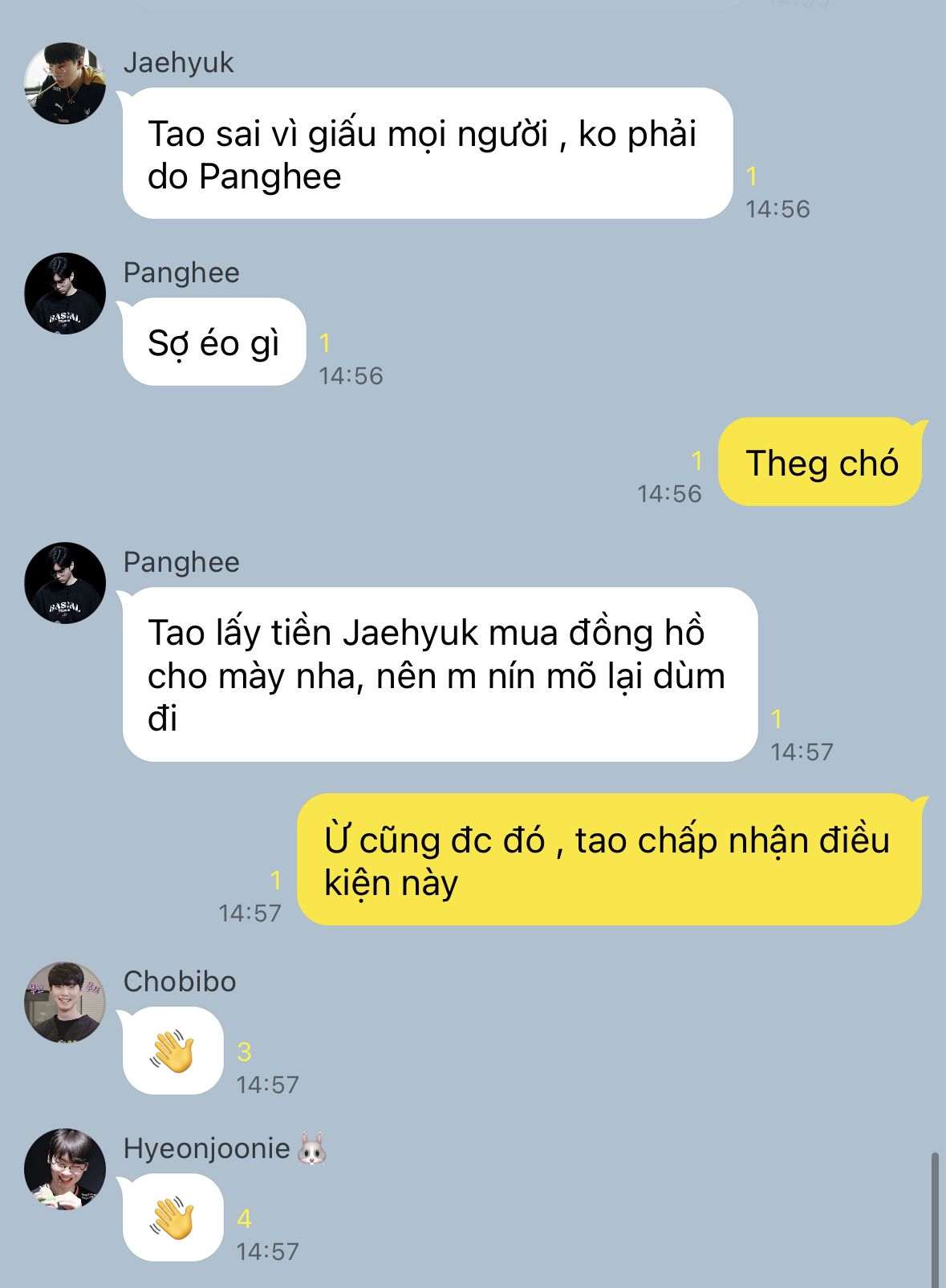The width and height of the screenshot is (946, 1288).
Task: View Chobibo's profile photo
Action: pyautogui.click(x=65, y=1002)
